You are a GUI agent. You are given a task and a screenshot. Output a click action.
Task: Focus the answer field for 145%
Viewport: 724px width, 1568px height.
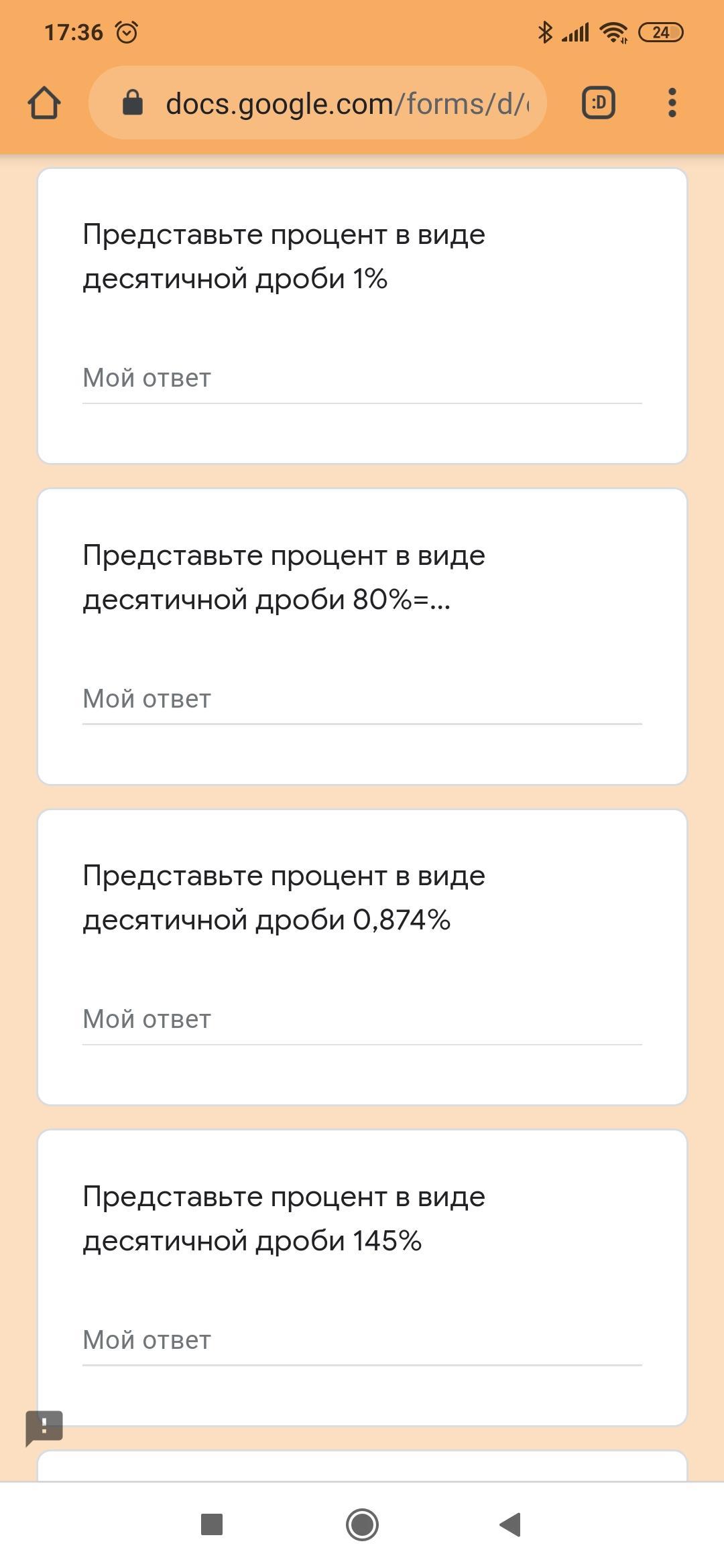pyautogui.click(x=362, y=1341)
